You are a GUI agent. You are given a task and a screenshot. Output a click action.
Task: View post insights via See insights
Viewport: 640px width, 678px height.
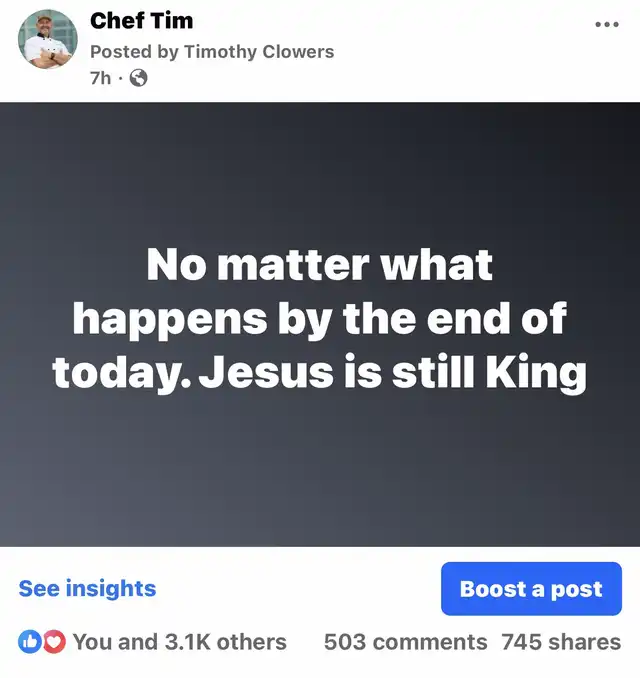point(87,589)
